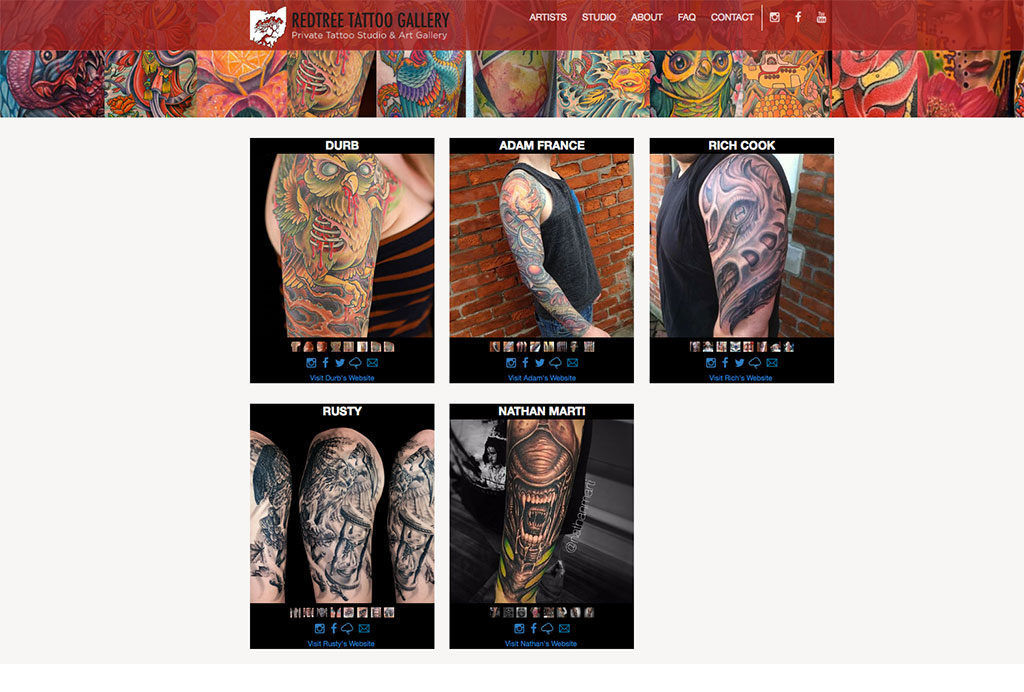The height and width of the screenshot is (692, 1024).
Task: Email Adam France via the envelope icon
Action: (572, 363)
